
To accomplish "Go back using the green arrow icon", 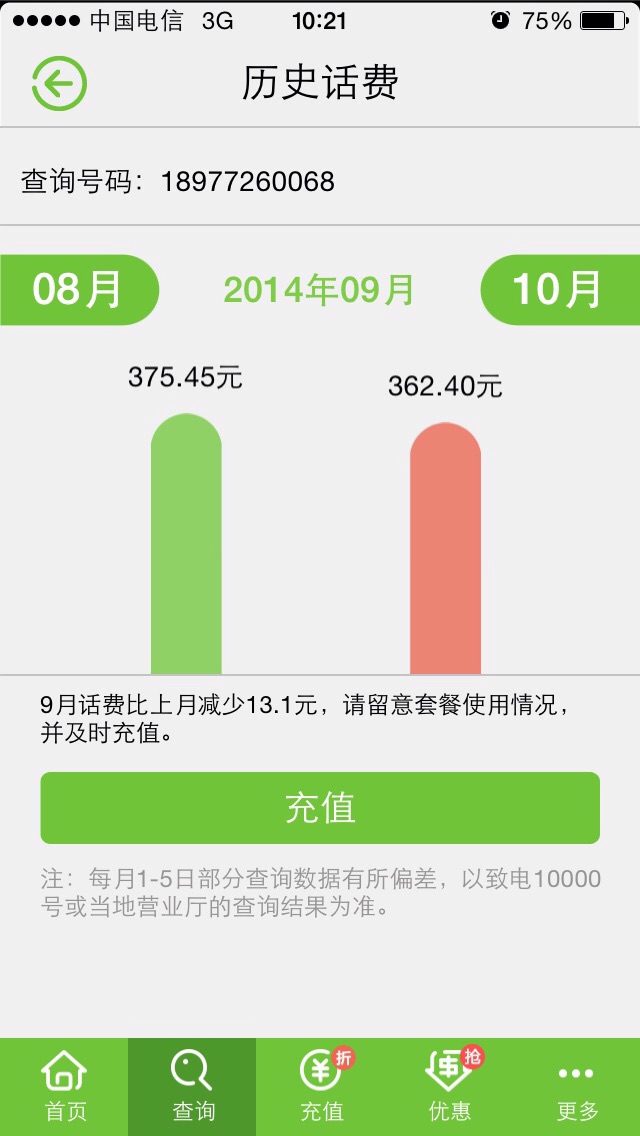I will click(x=59, y=84).
